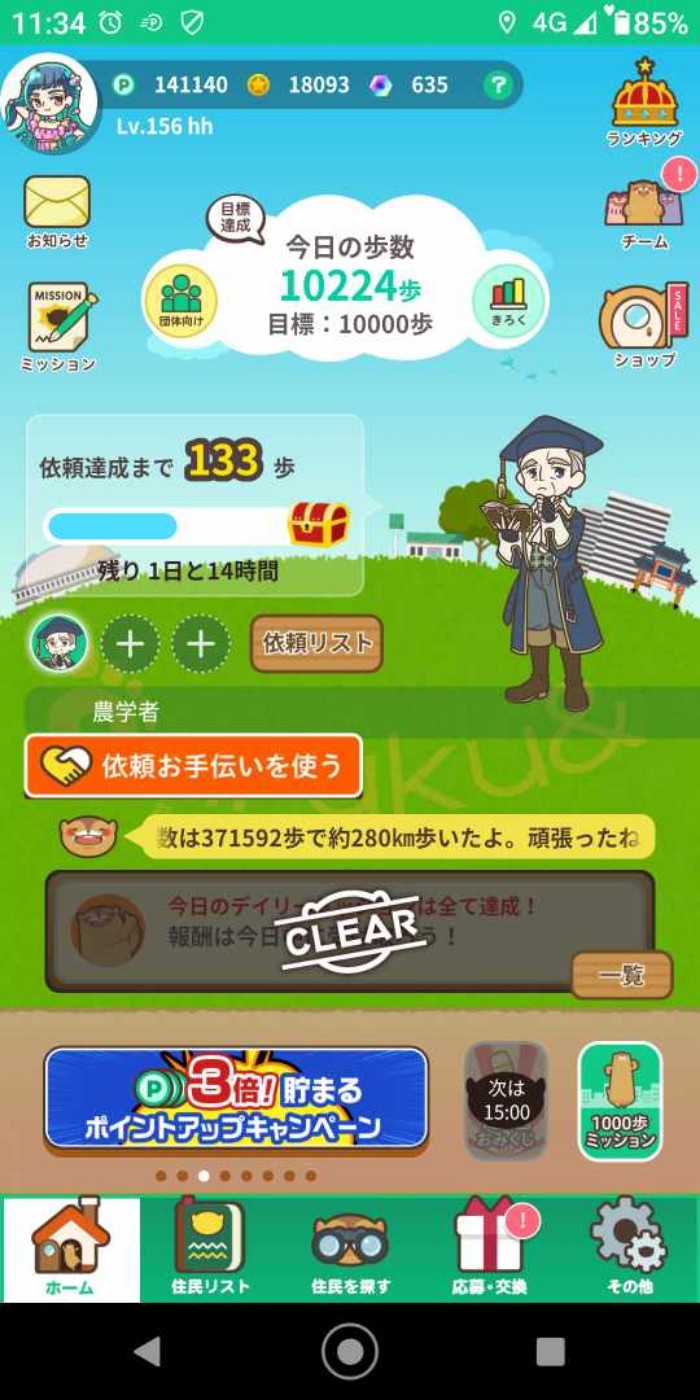Tap the おみくじ button showing 次は15:00
Screen dimensions: 700x1400
506,1101
